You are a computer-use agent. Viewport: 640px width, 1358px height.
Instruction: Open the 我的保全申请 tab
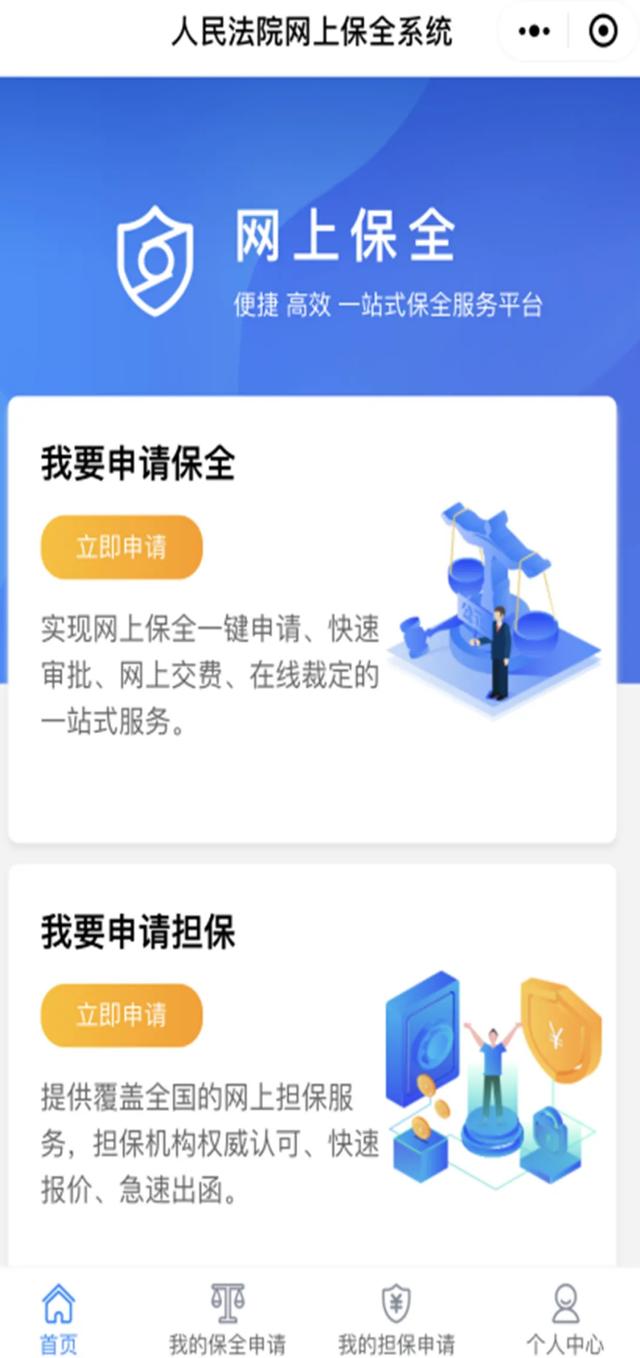(227, 1319)
